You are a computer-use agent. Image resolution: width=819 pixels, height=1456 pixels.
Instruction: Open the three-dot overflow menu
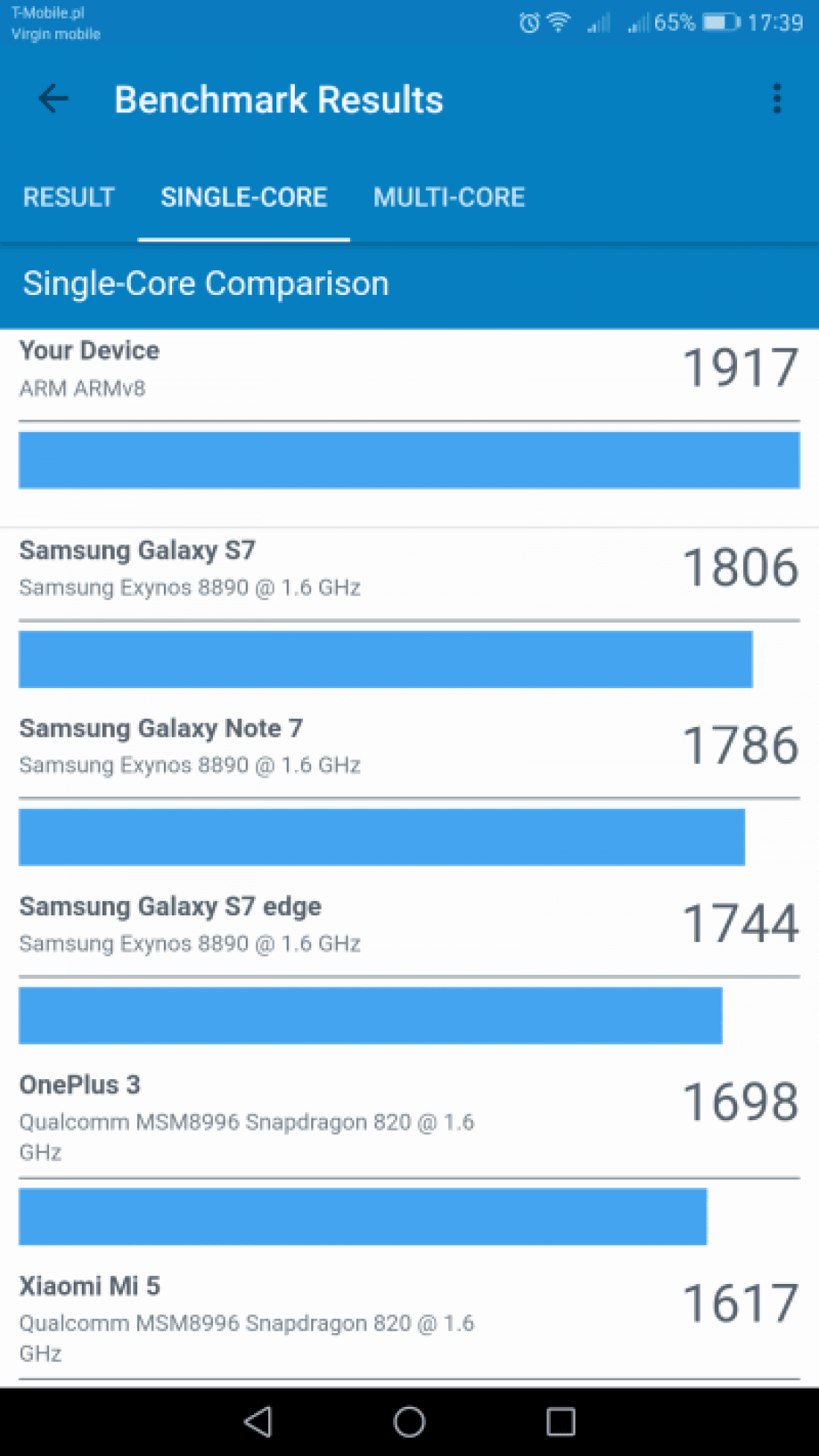click(777, 99)
